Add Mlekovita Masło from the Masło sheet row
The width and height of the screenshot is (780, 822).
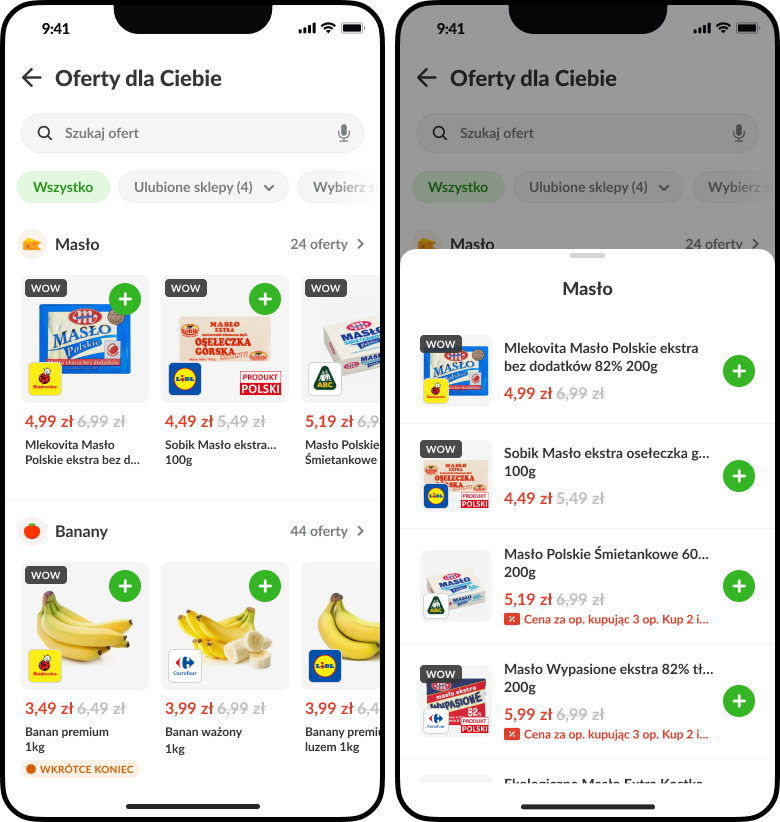point(738,371)
